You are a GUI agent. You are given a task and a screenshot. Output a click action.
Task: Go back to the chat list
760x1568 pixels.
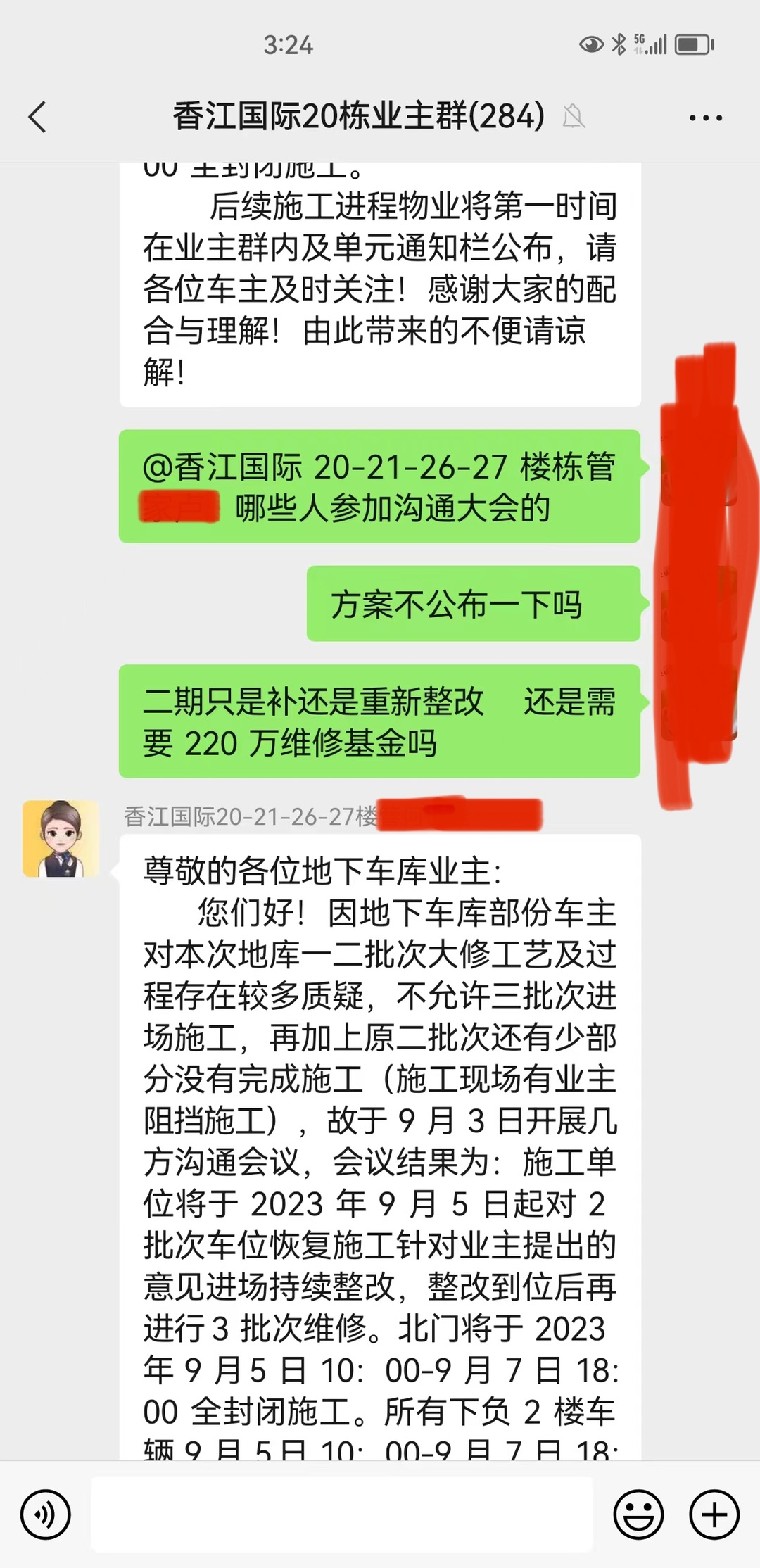pyautogui.click(x=38, y=117)
